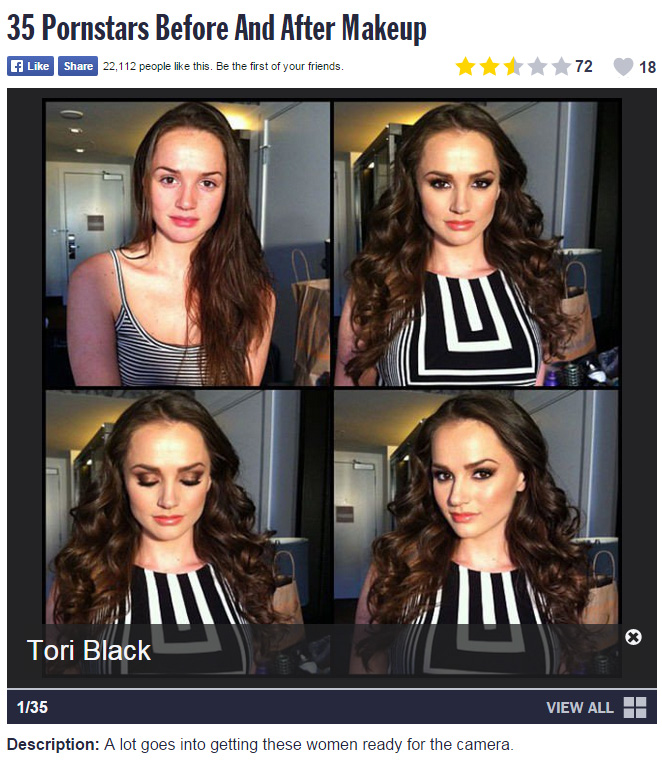Tap the Facebook Like button
The width and height of the screenshot is (662, 761).
(x=30, y=66)
